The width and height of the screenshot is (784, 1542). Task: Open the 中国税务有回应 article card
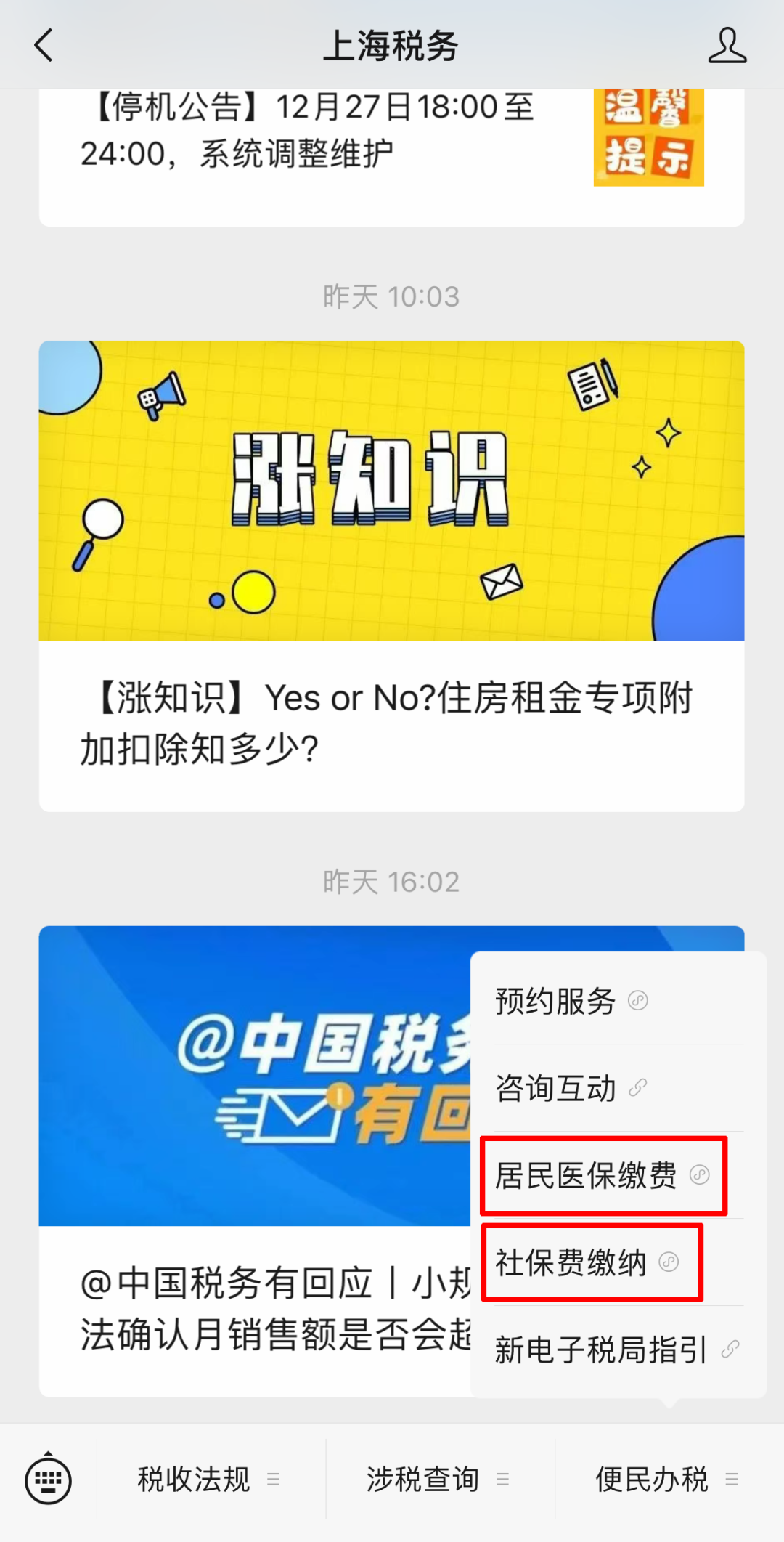(x=254, y=1075)
